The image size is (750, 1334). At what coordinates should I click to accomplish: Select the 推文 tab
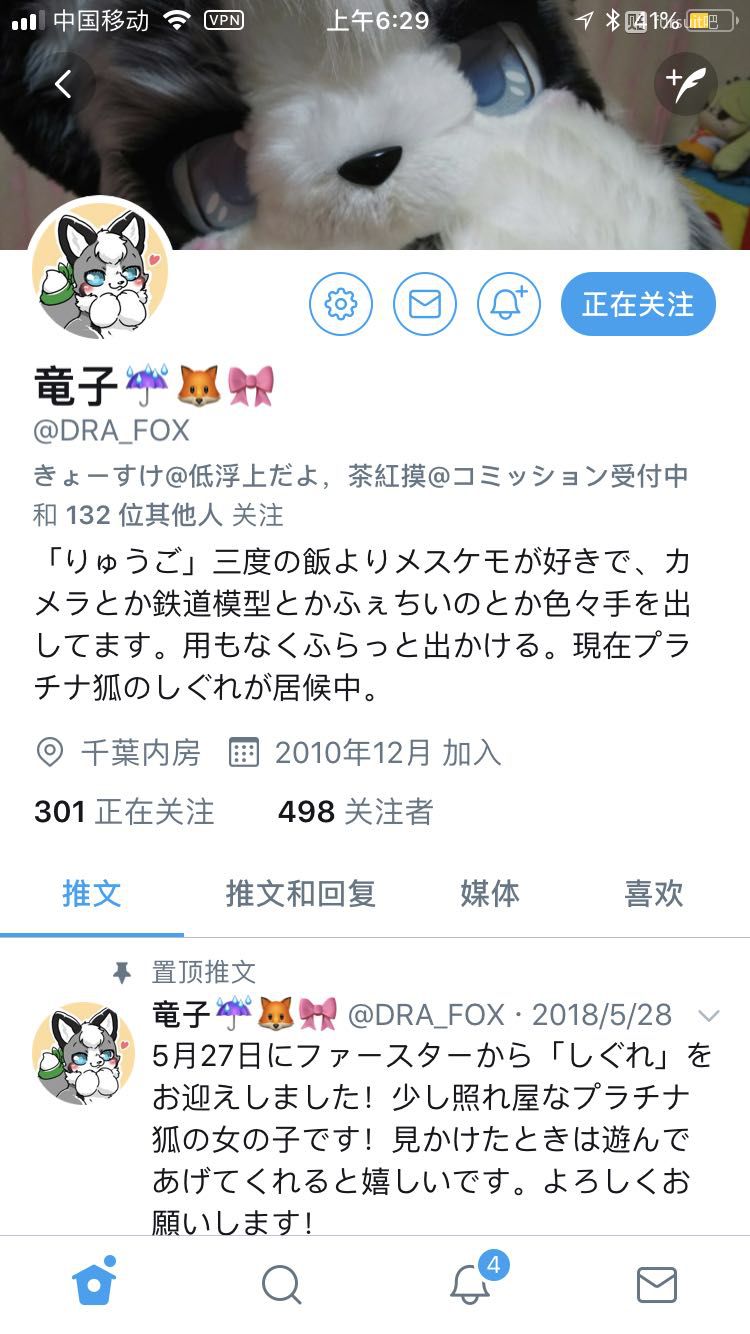92,893
